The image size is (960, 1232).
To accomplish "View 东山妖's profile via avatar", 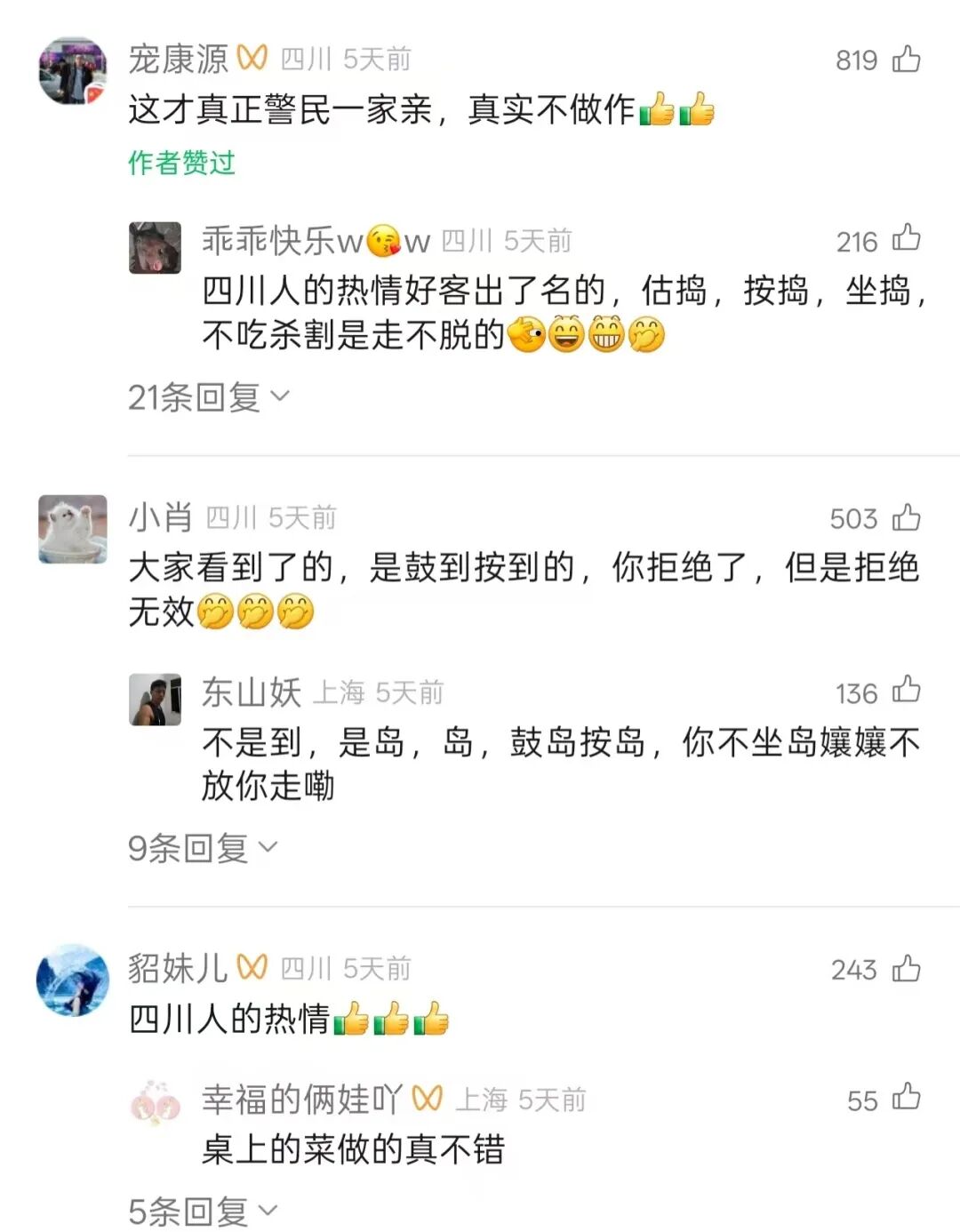I will tap(156, 700).
